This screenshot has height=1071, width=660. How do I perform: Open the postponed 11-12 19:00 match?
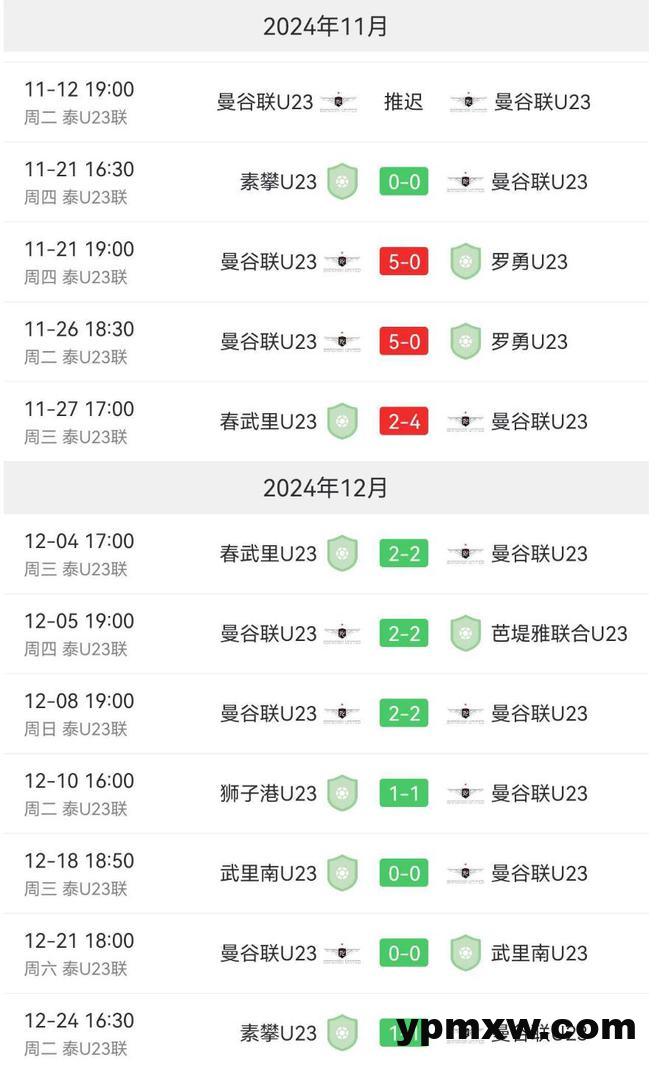tap(326, 102)
